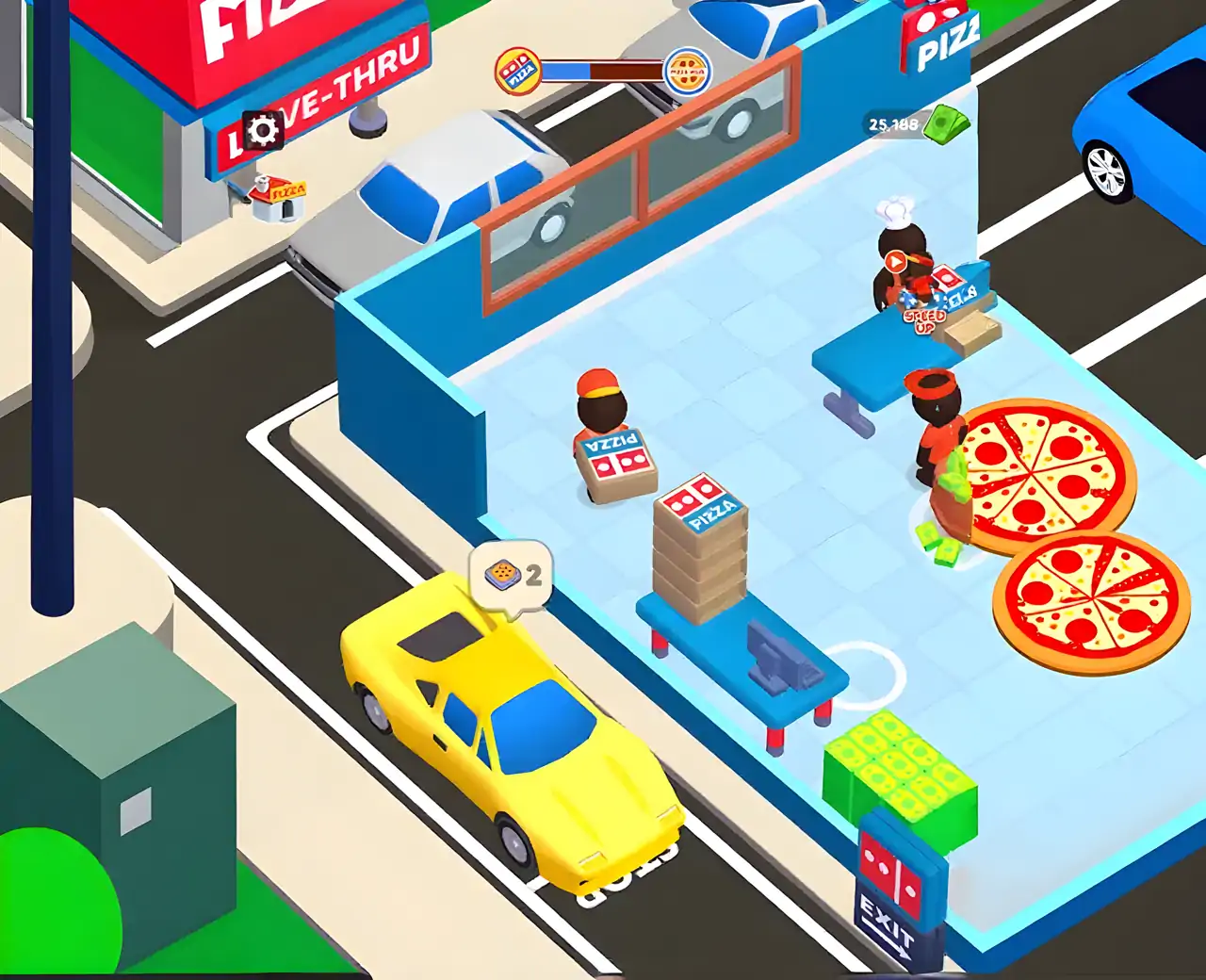The width and height of the screenshot is (1206, 980).
Task: Open the settings gear icon
Action: coord(262,130)
